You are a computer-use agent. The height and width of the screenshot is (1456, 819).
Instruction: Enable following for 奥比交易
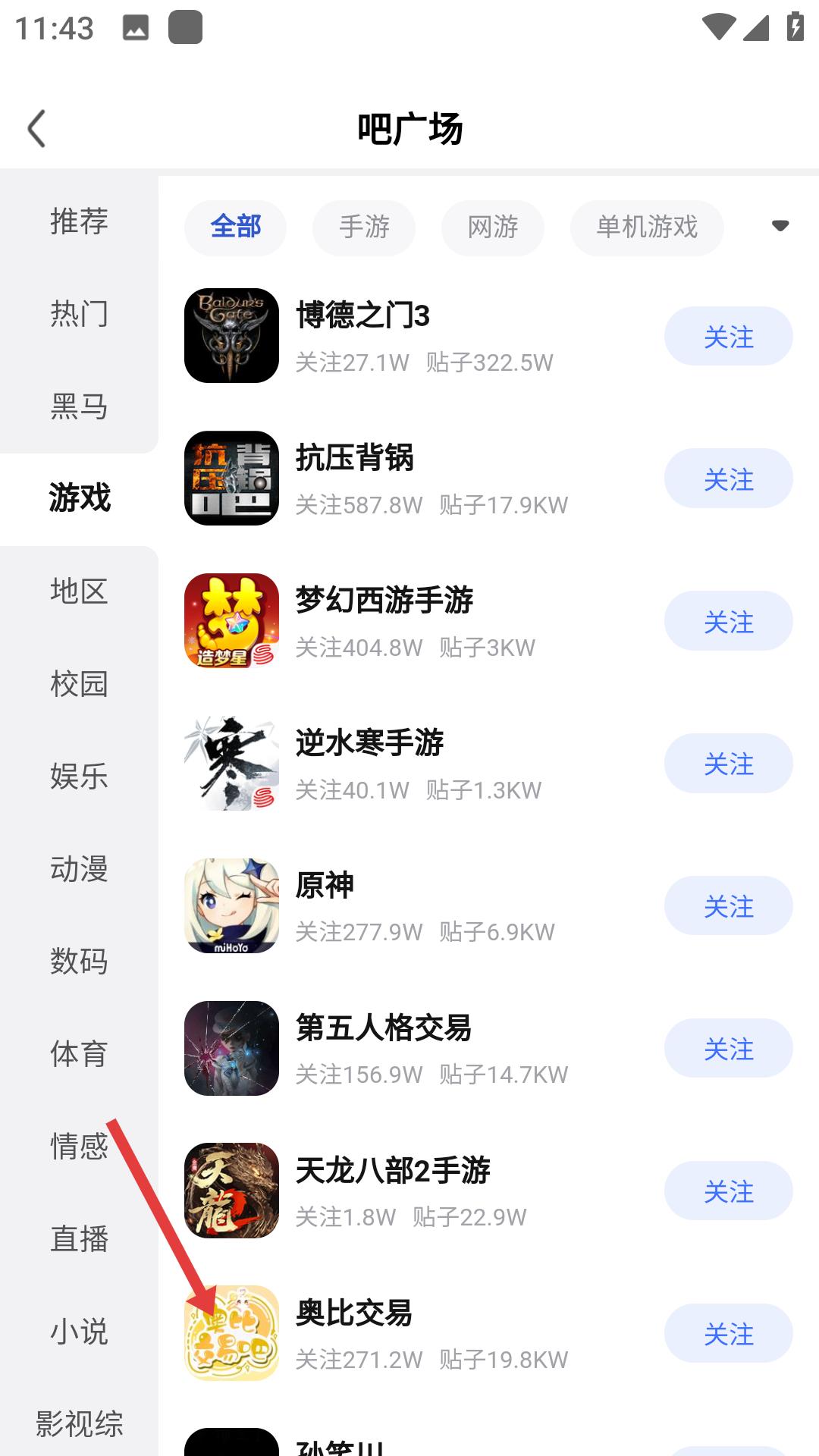[x=728, y=1333]
